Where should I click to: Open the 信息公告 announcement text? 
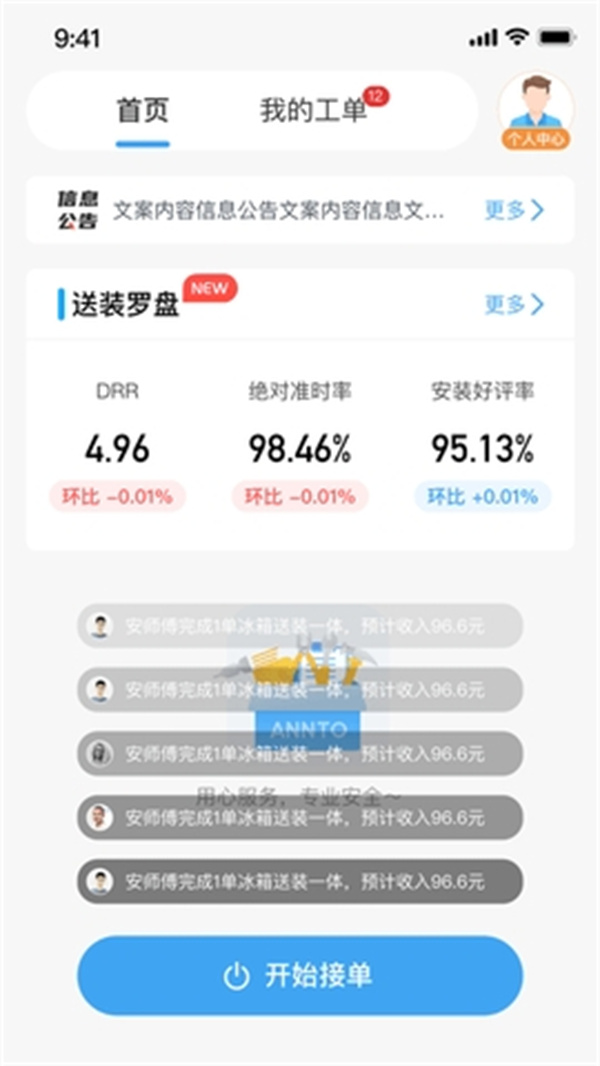pos(278,211)
